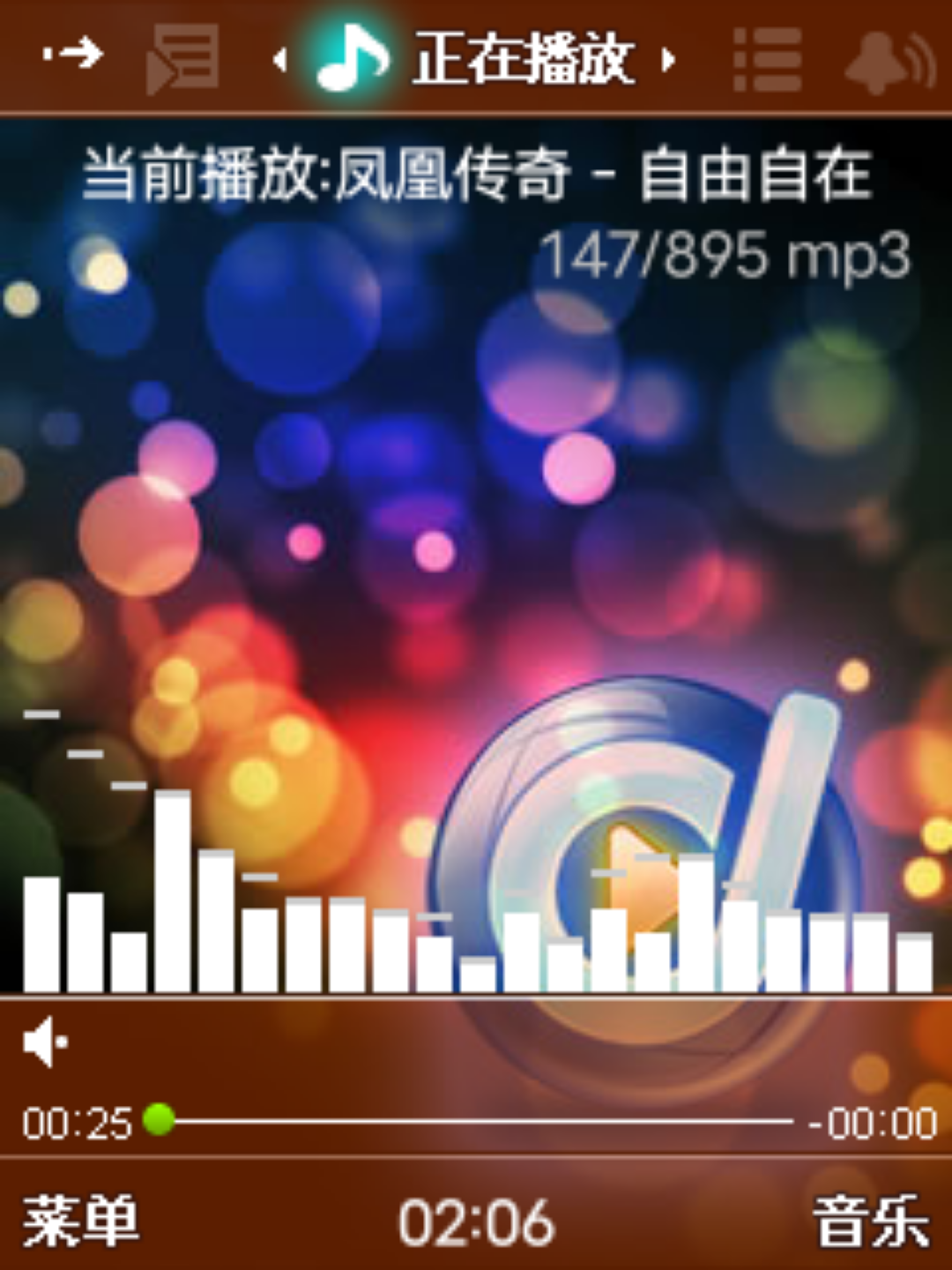Open the playlist folder icon at the top
This screenshot has width=952, height=1270.
click(183, 58)
